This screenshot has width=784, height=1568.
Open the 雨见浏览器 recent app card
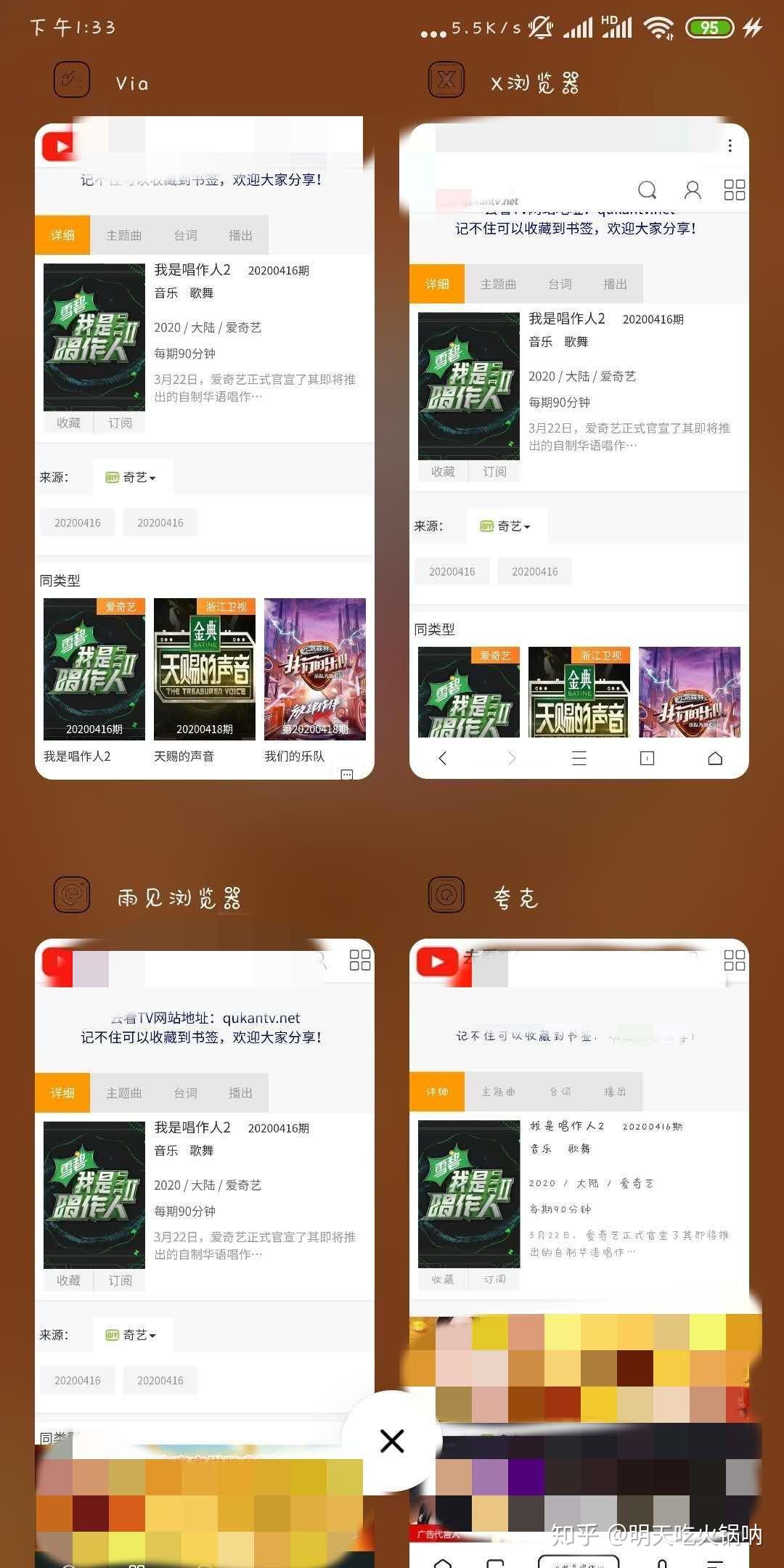pyautogui.click(x=204, y=1234)
